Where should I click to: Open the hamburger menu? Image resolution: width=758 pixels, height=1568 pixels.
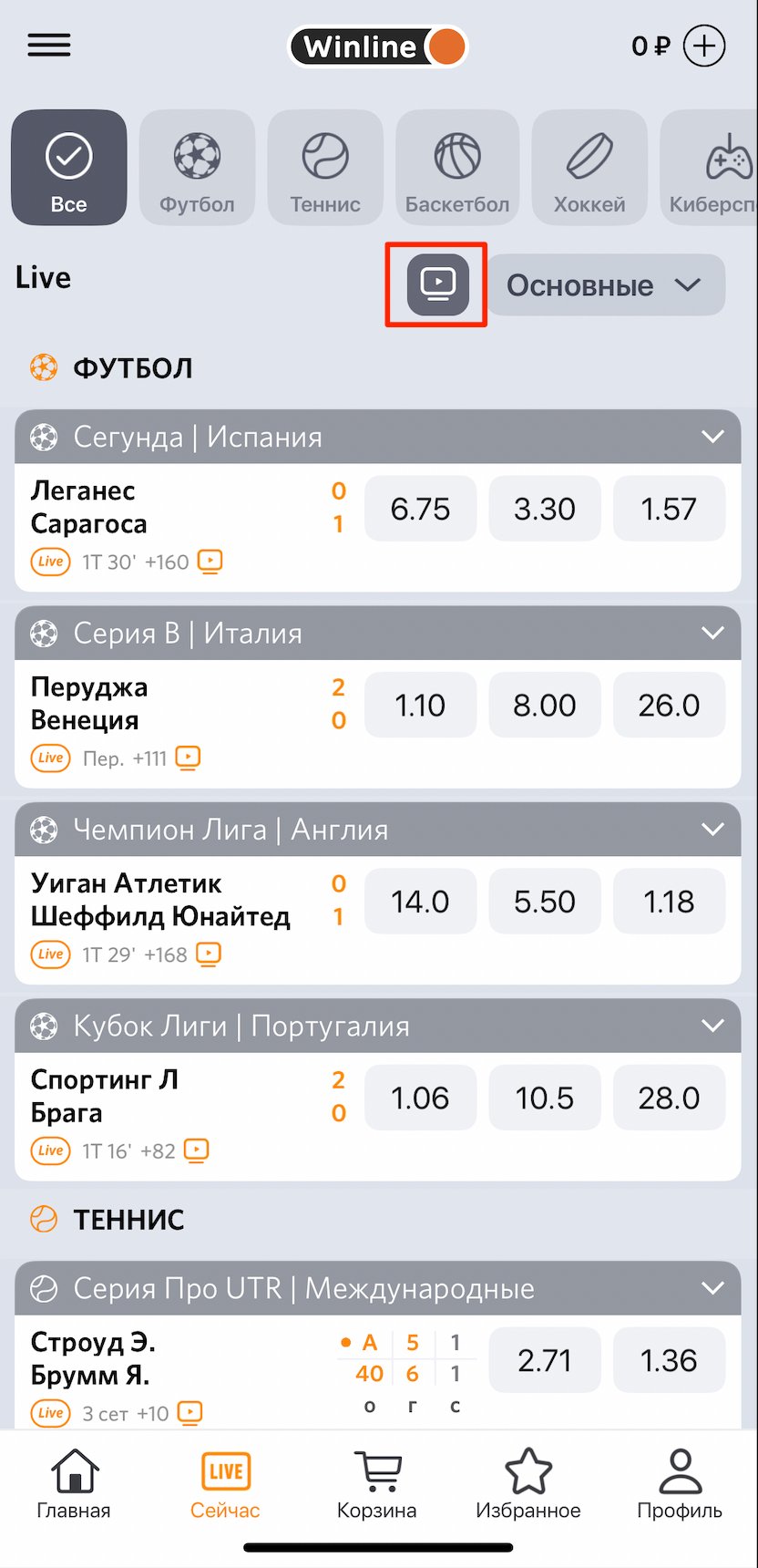pyautogui.click(x=49, y=46)
